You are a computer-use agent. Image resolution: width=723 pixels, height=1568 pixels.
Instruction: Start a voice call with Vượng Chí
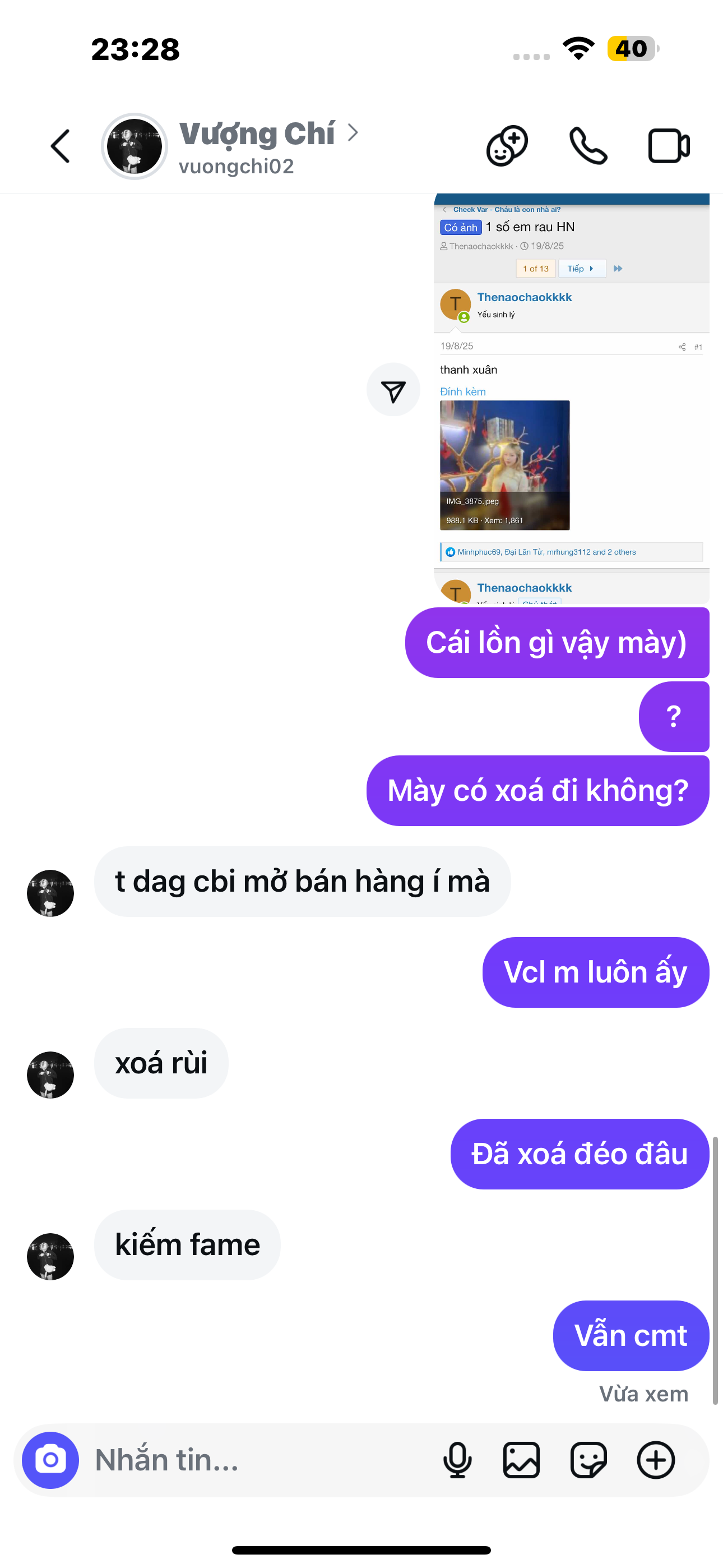588,146
